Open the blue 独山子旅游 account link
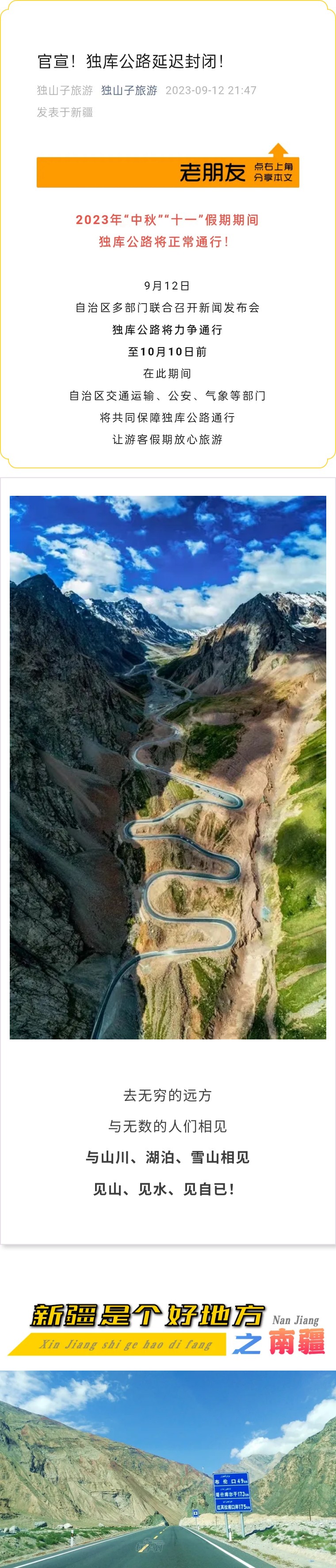This screenshot has height=1568, width=336. pyautogui.click(x=129, y=90)
